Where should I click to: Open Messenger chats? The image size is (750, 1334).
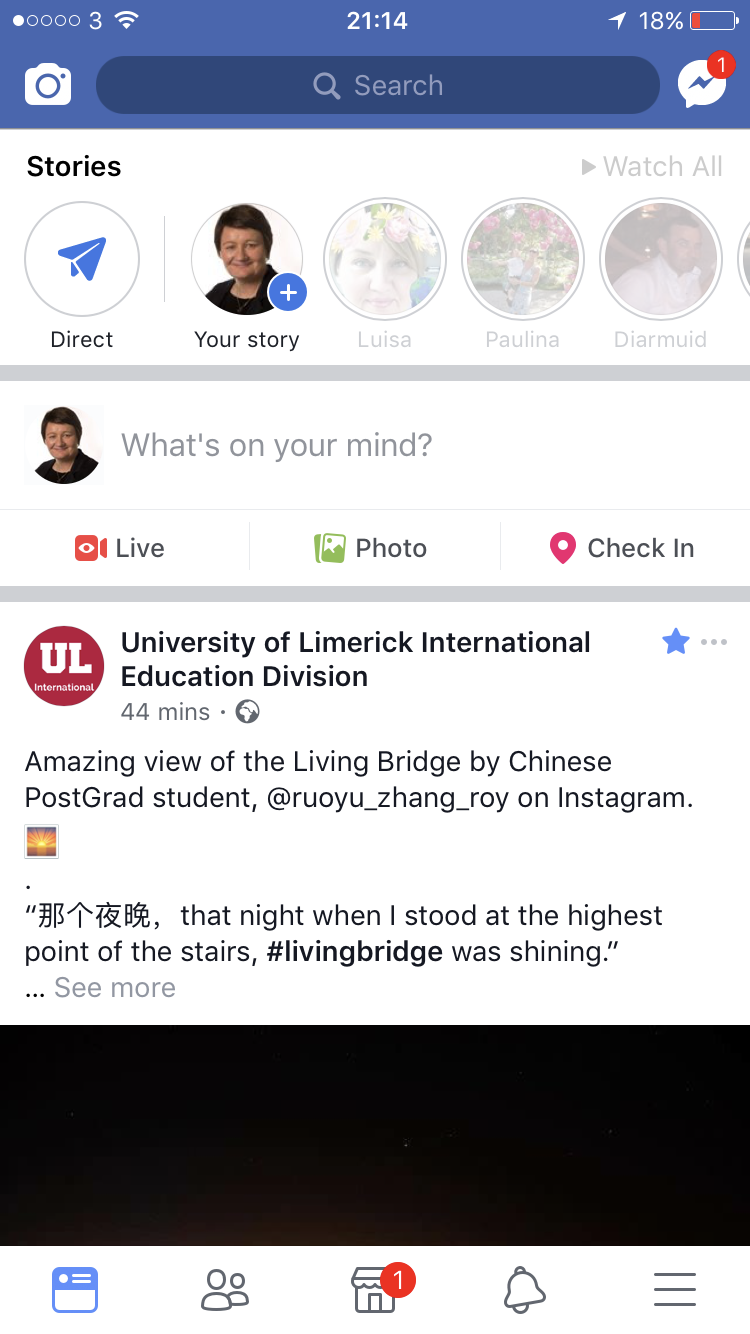pos(702,86)
